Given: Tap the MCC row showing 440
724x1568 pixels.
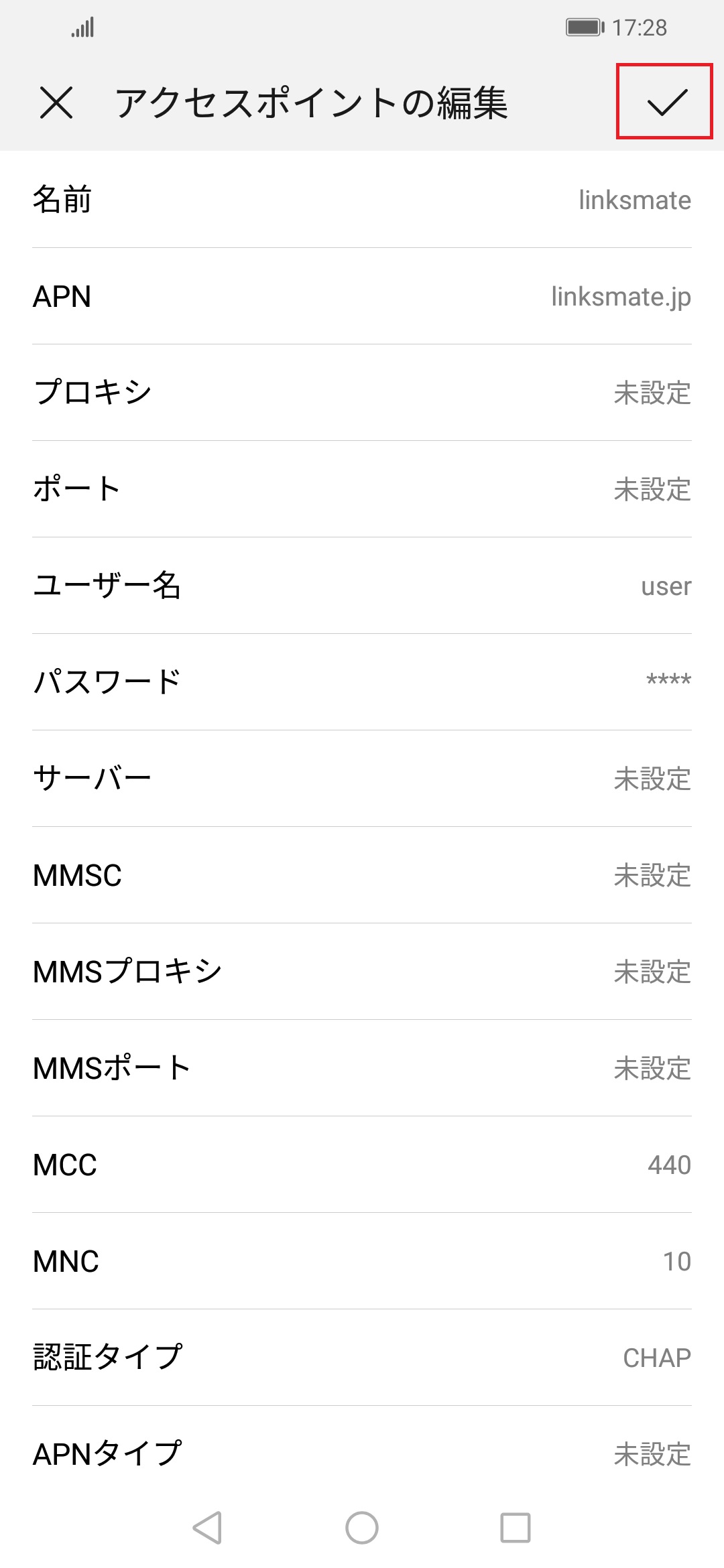Looking at the screenshot, I should (362, 1165).
